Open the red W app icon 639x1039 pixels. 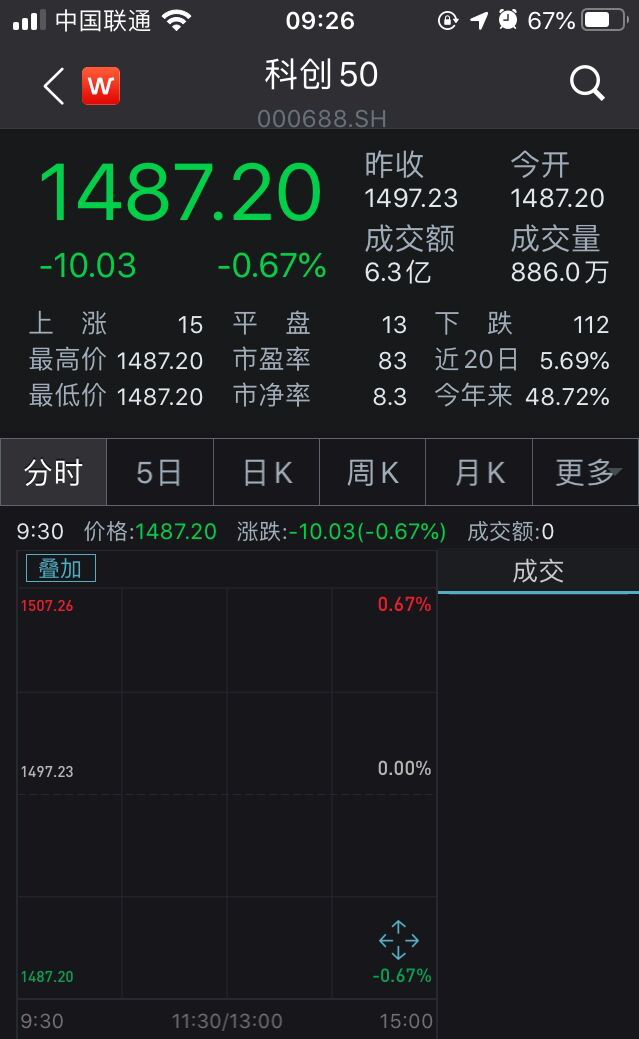coord(101,86)
